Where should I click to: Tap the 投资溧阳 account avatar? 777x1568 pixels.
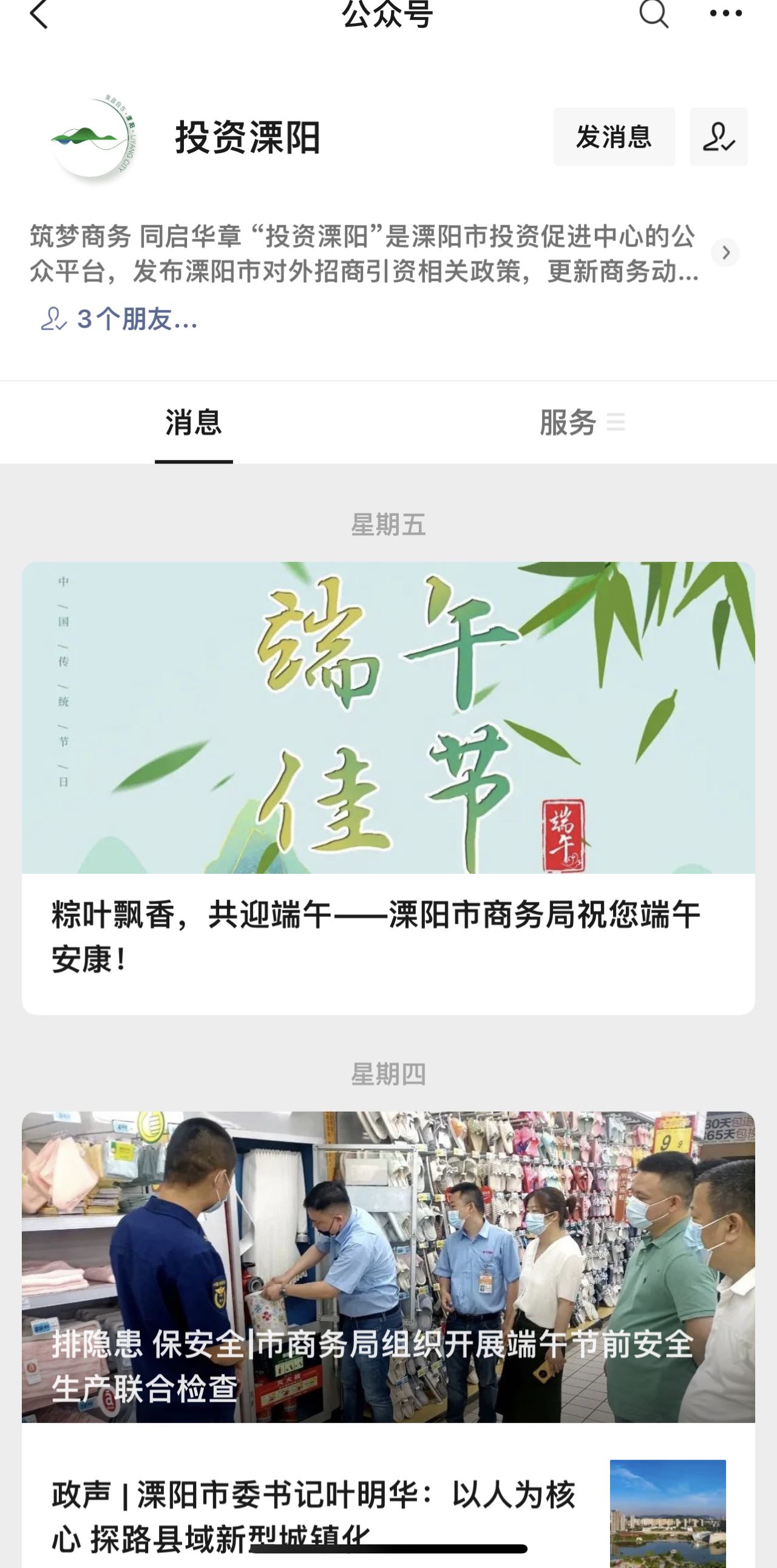point(92,138)
